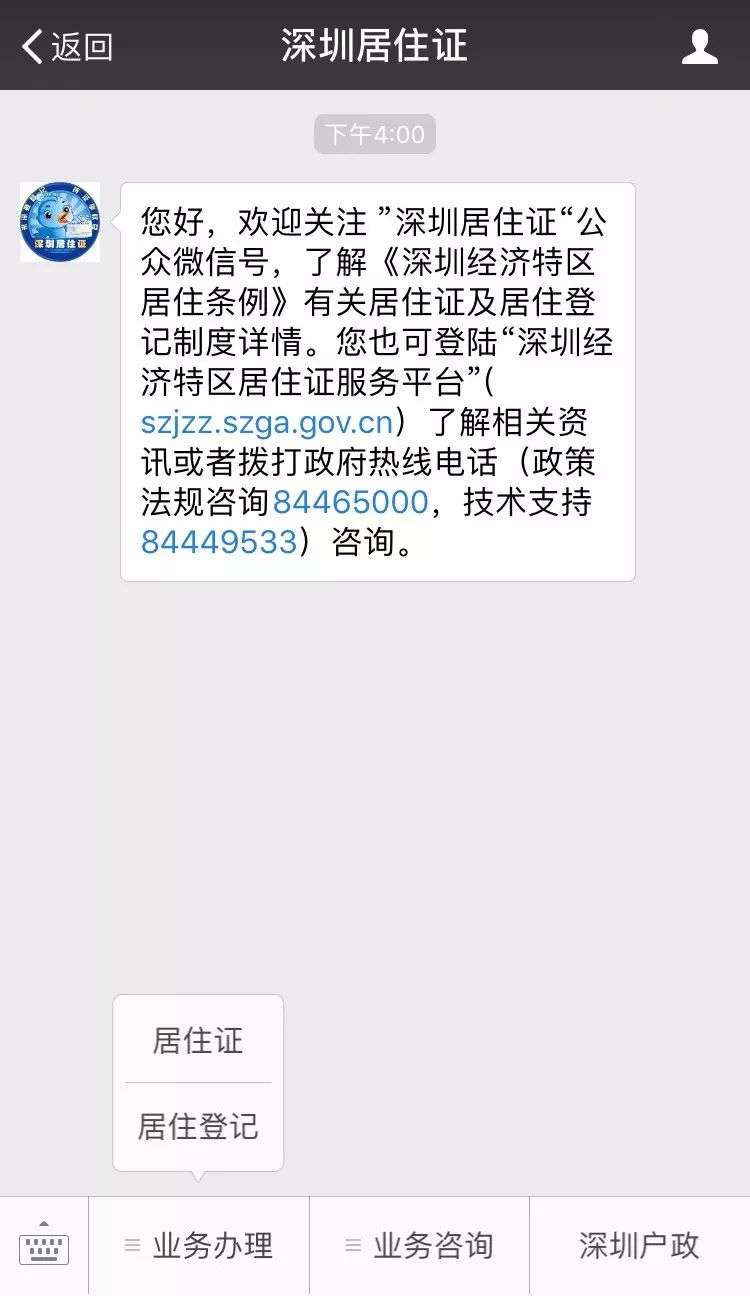Viewport: 750px width, 1296px height.
Task: Open the account profile icon
Action: [700, 47]
